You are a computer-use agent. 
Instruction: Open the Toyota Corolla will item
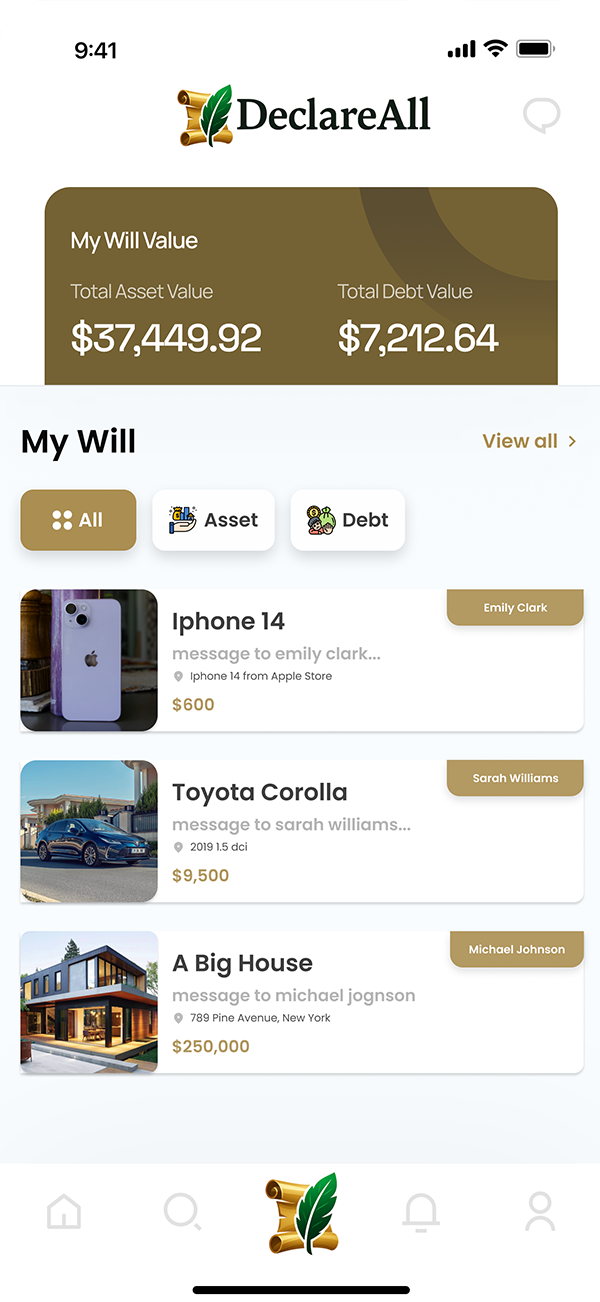pos(300,831)
